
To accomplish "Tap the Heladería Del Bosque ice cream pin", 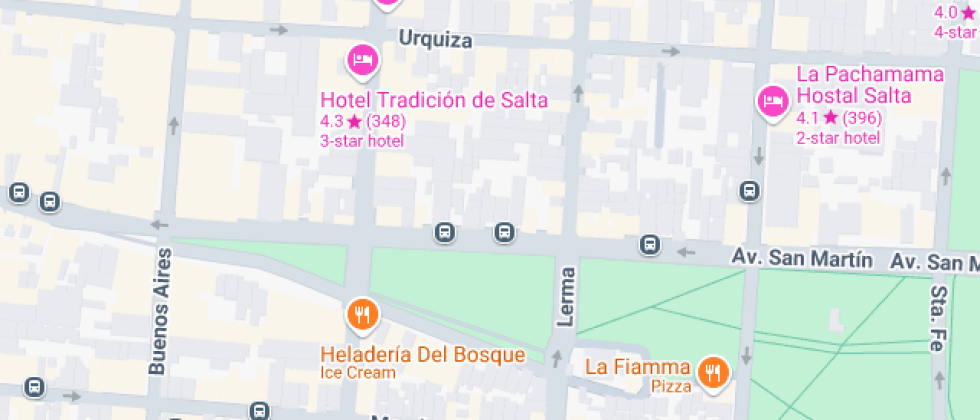I will 362,316.
